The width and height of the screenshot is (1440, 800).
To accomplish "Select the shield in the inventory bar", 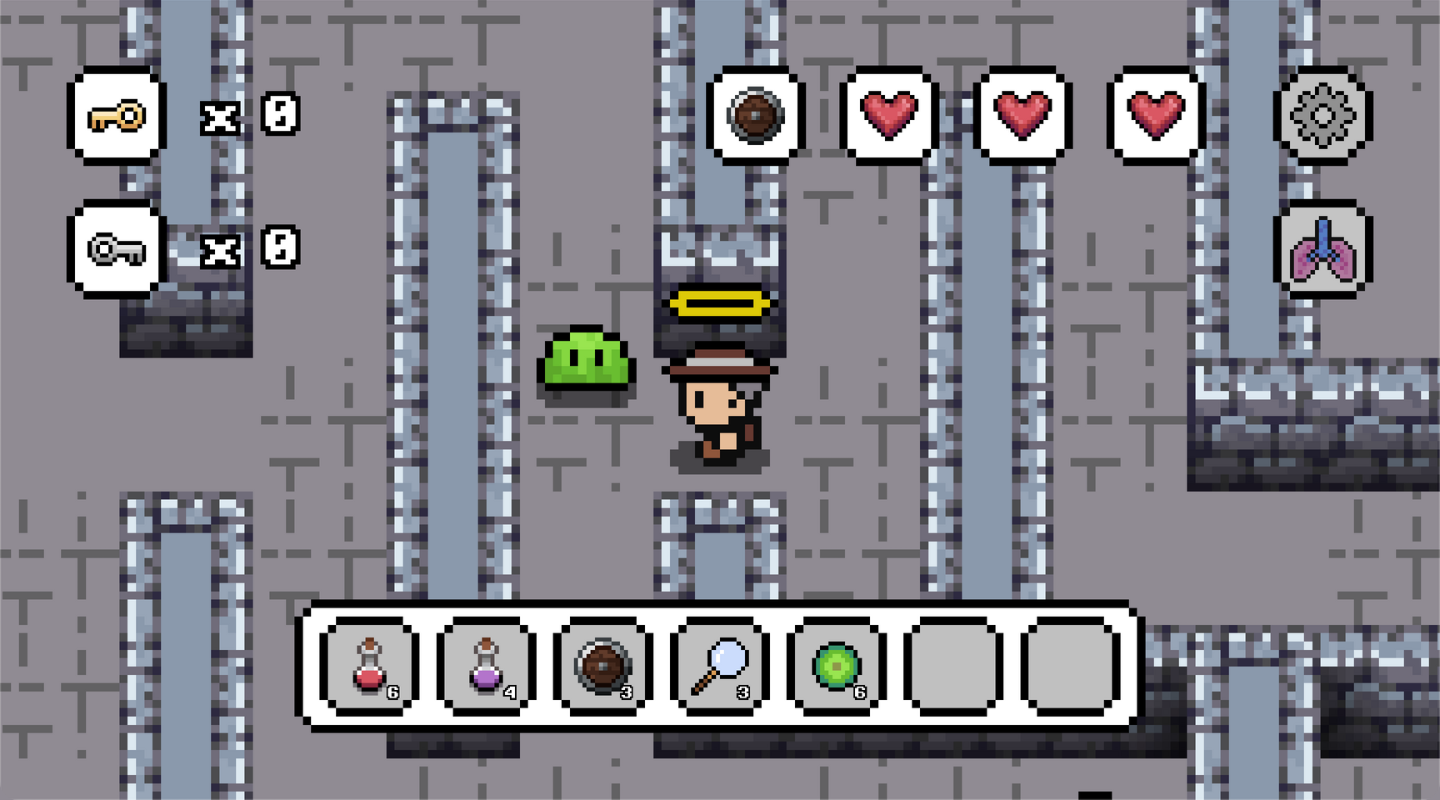I will (x=603, y=667).
